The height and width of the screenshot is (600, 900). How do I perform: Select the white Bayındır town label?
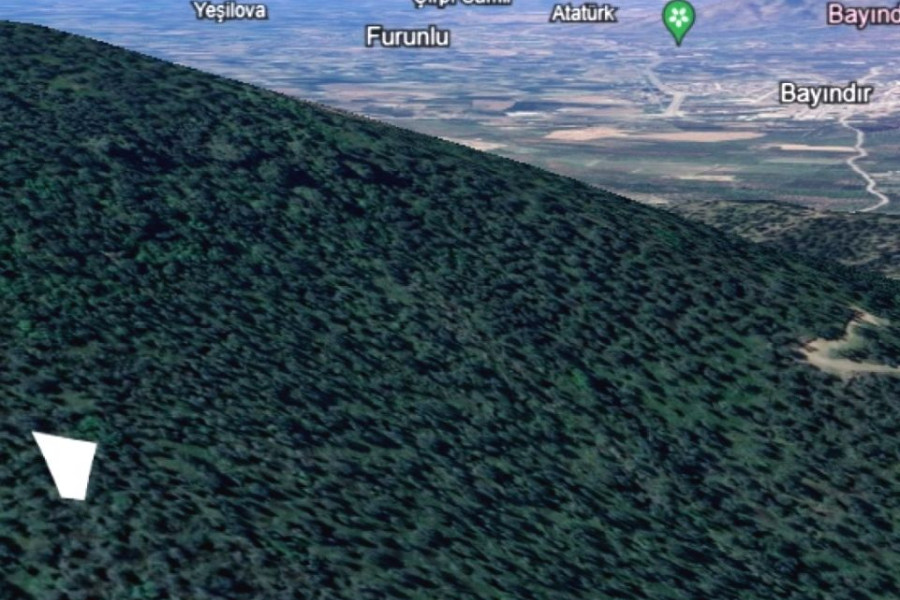825,94
